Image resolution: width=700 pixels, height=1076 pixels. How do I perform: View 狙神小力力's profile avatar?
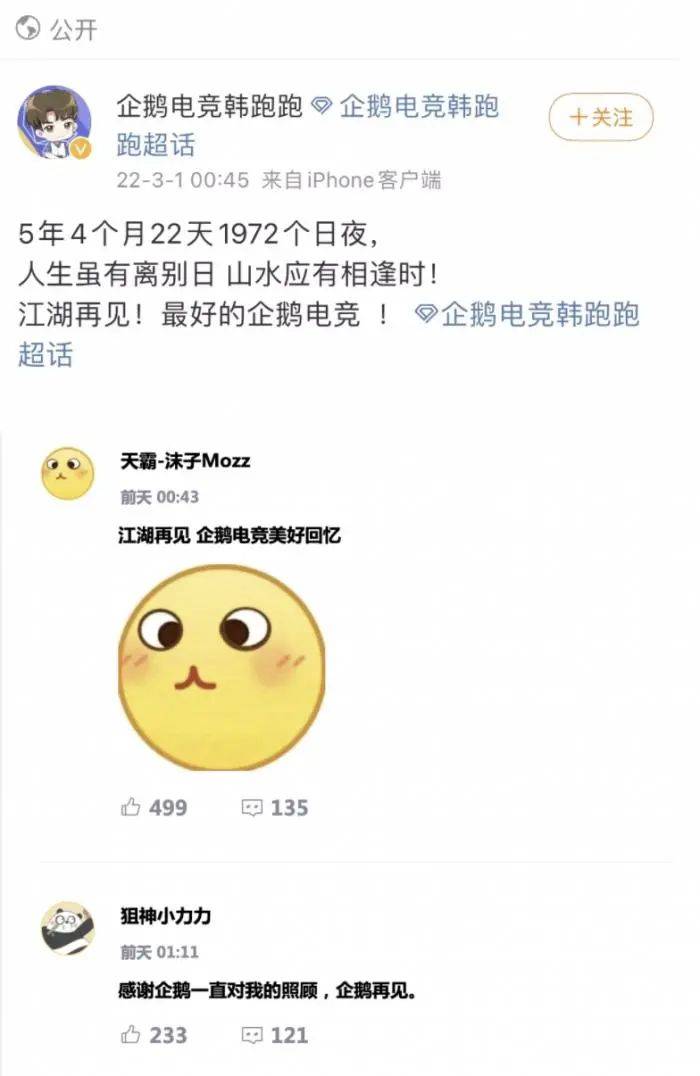(x=67, y=928)
